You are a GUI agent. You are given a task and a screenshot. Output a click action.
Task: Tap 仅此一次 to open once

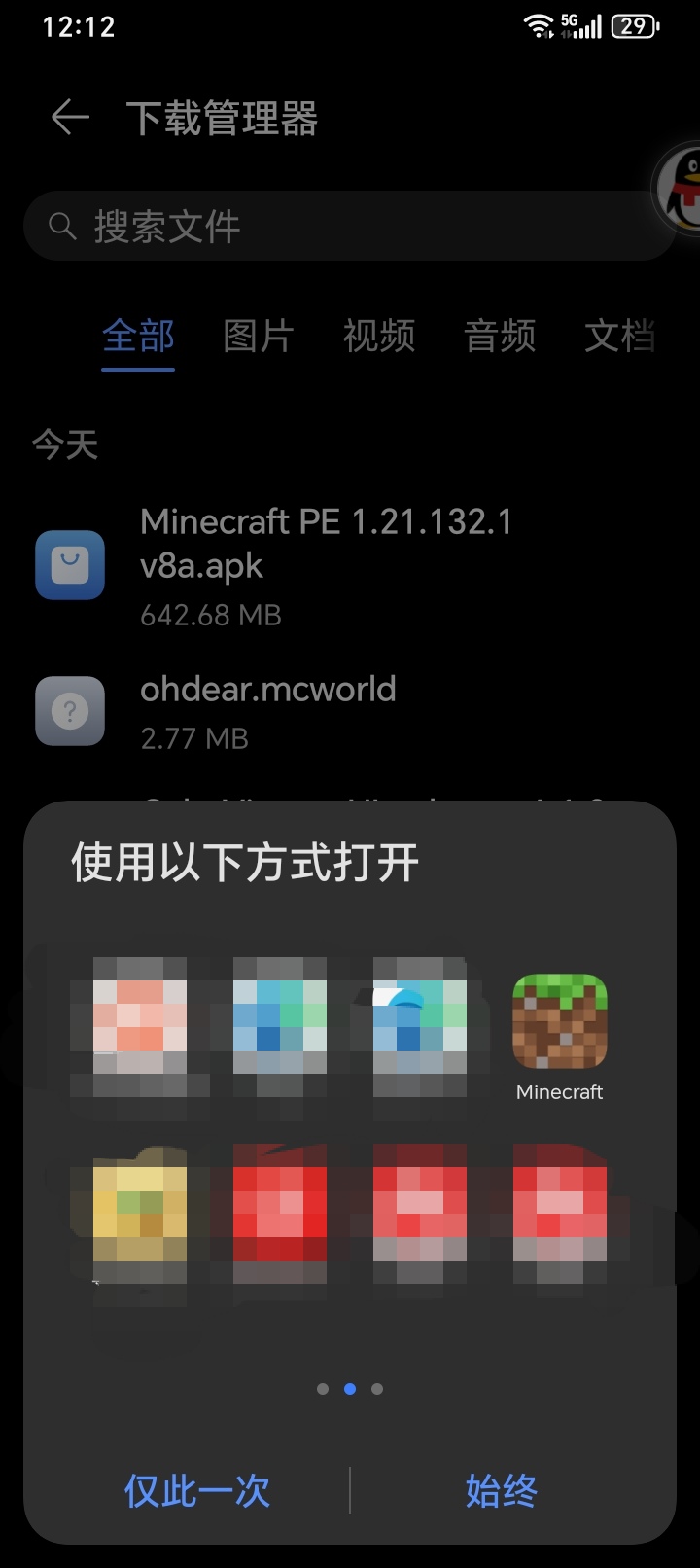(196, 1491)
